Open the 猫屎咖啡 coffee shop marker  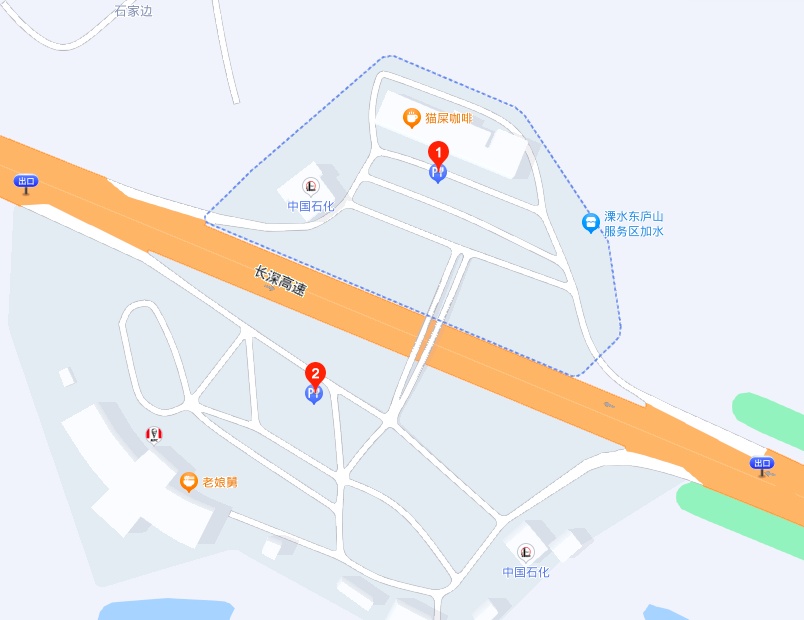point(411,118)
